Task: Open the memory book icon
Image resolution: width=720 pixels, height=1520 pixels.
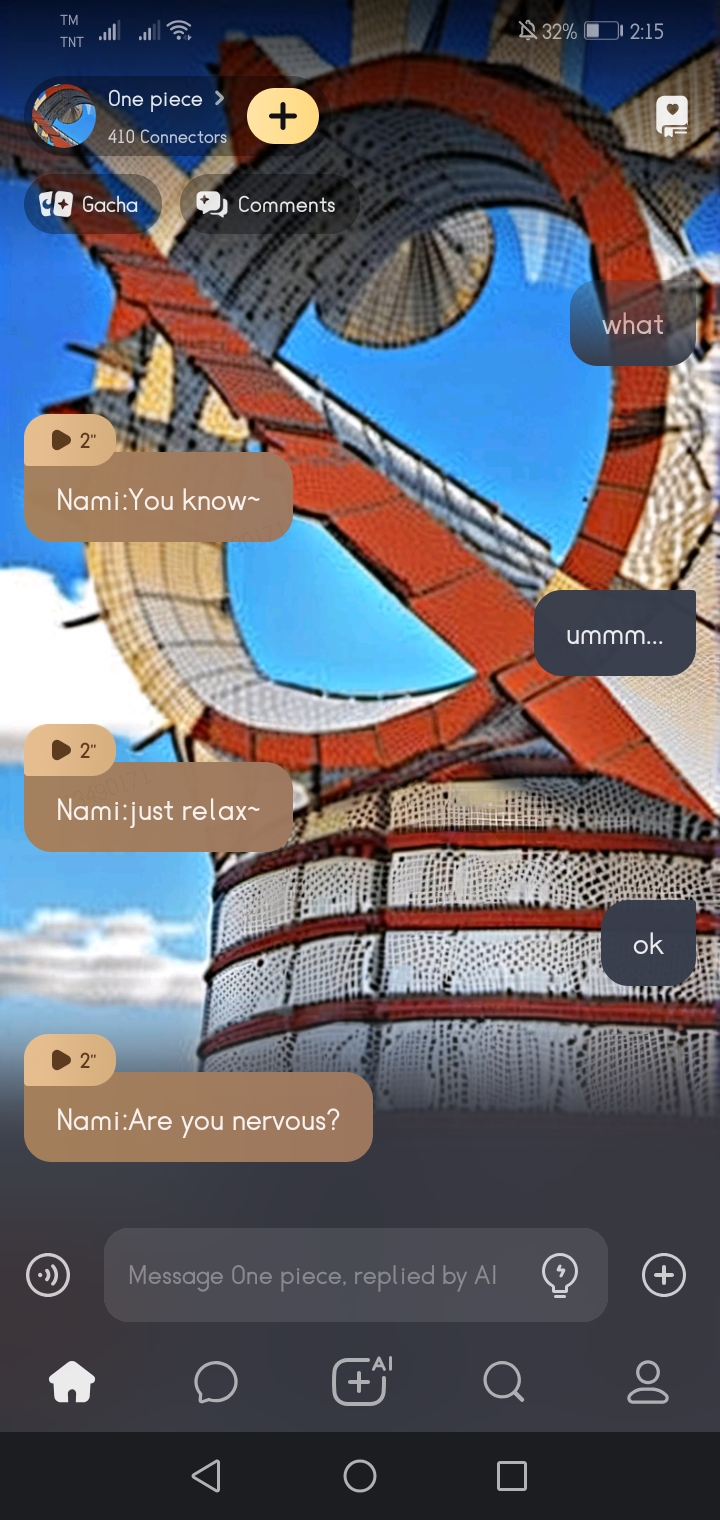Action: [672, 117]
